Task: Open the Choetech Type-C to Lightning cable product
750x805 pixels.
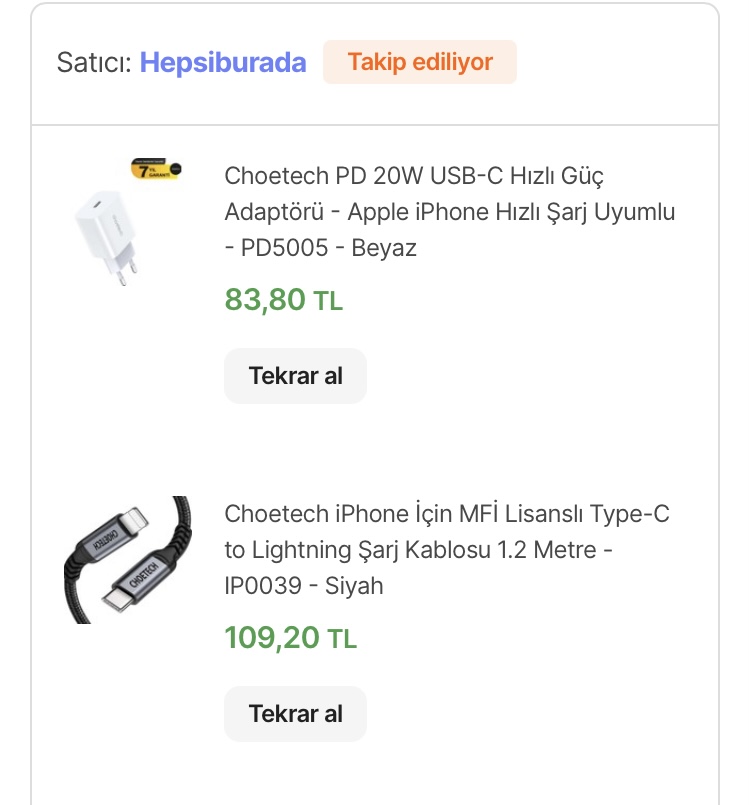Action: [447, 549]
